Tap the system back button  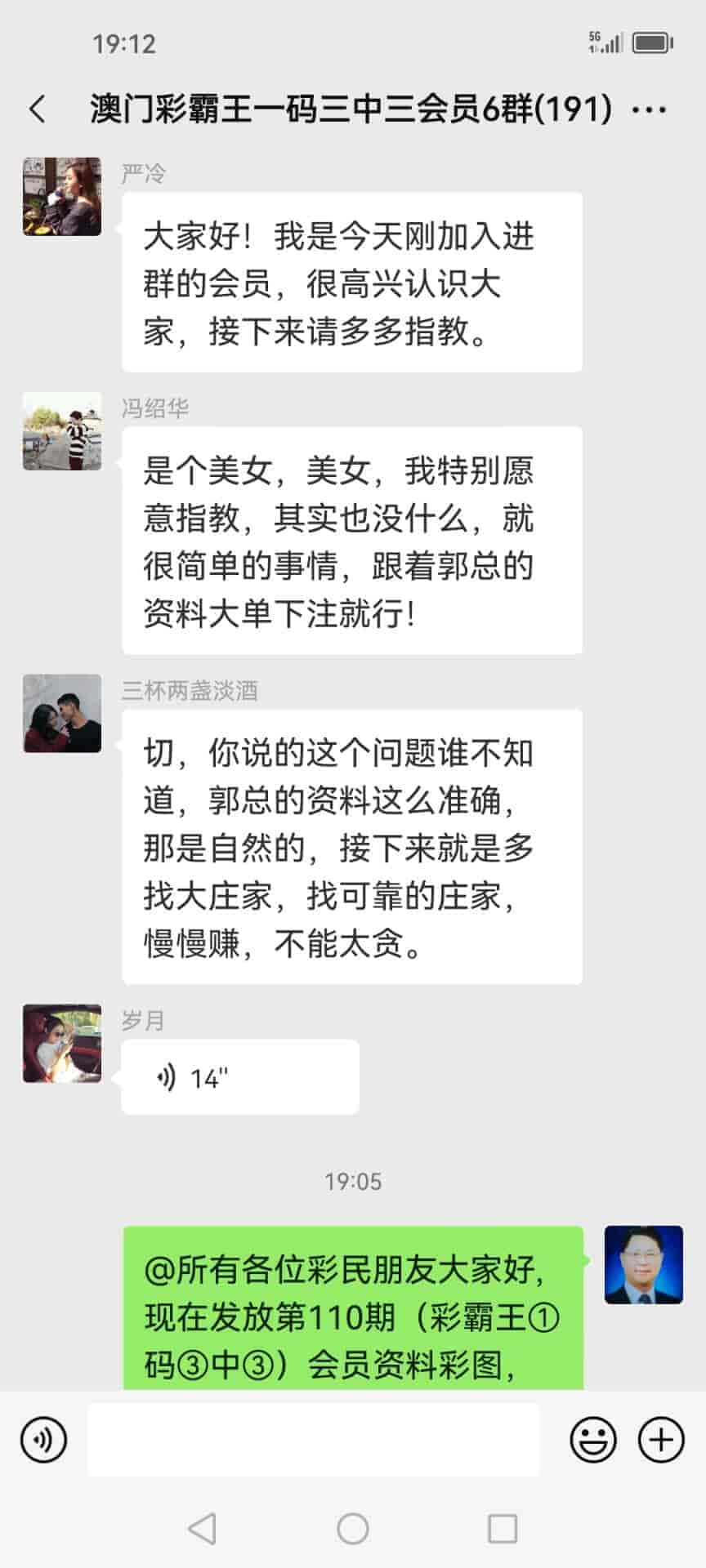202,1528
